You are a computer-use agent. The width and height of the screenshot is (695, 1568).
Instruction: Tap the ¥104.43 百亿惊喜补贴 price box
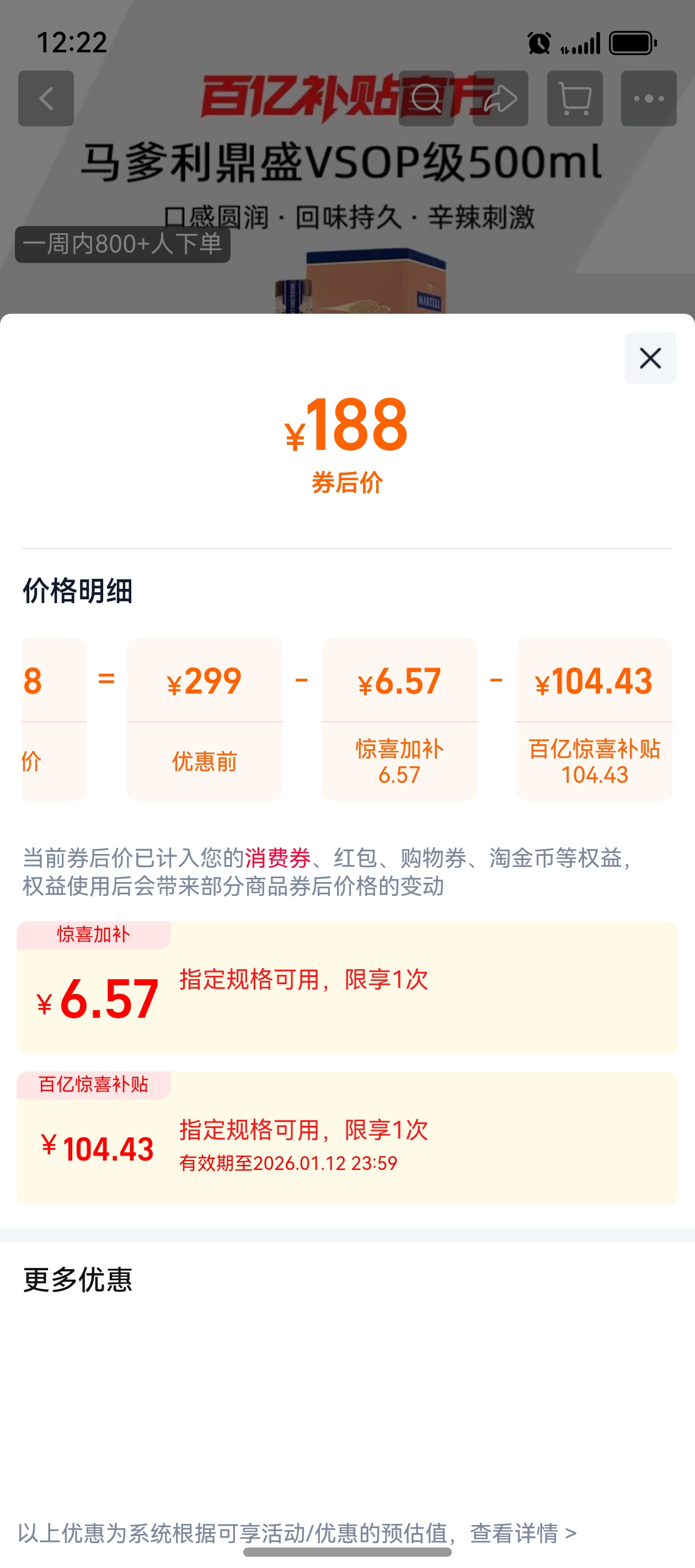(594, 718)
